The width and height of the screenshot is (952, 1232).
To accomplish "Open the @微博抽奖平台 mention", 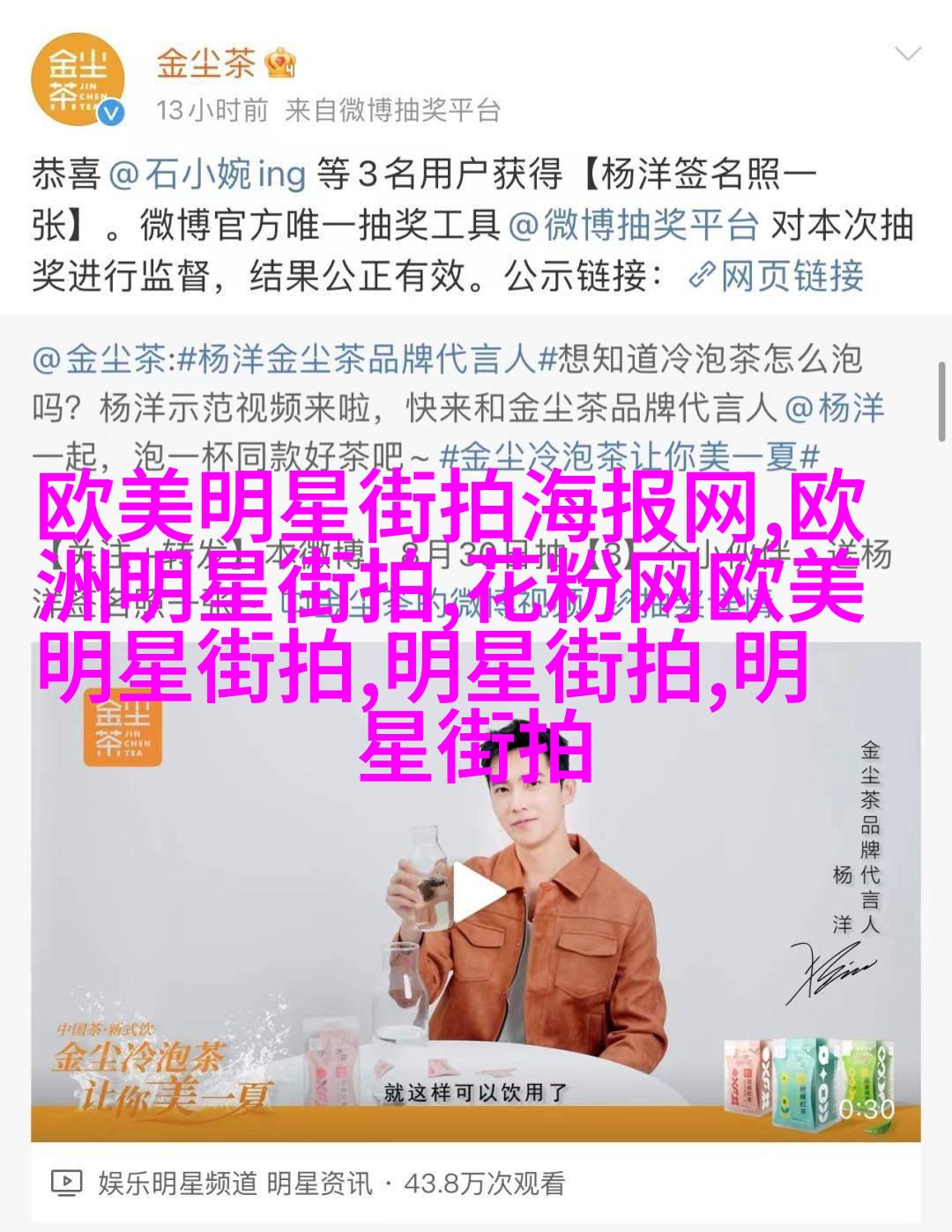I will [633, 226].
